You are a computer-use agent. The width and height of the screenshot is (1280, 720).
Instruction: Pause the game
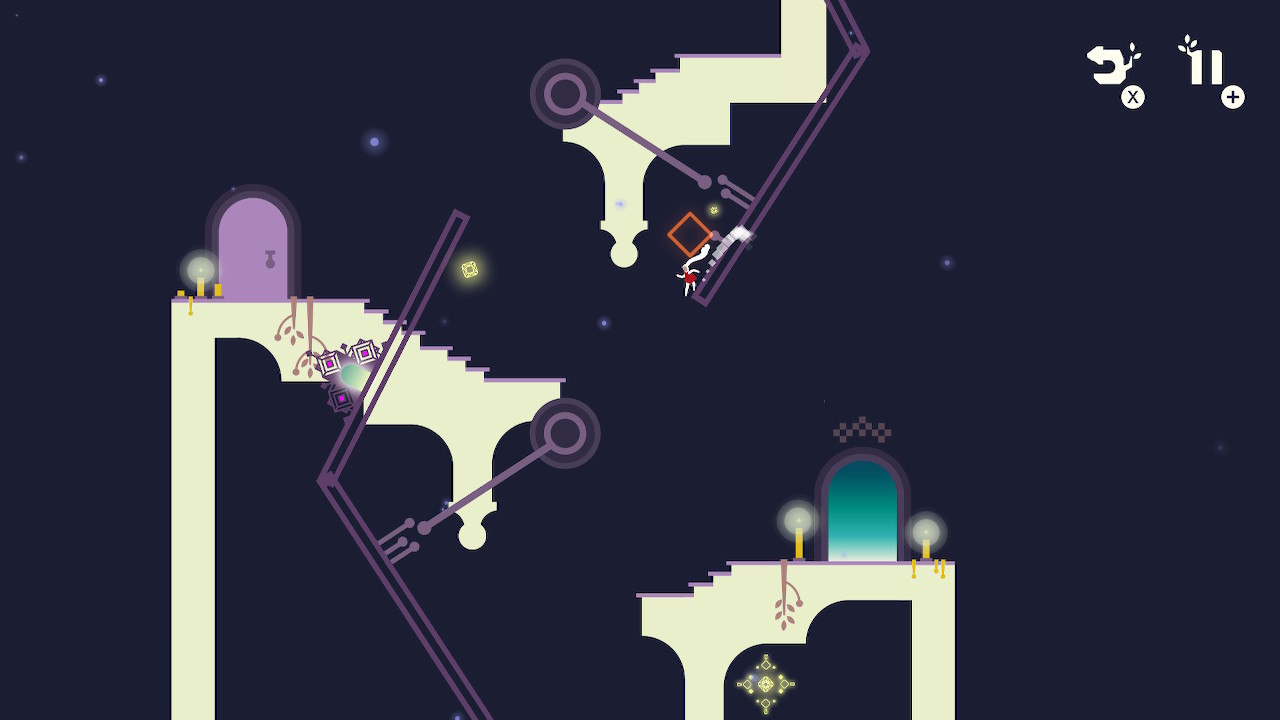[x=1203, y=62]
